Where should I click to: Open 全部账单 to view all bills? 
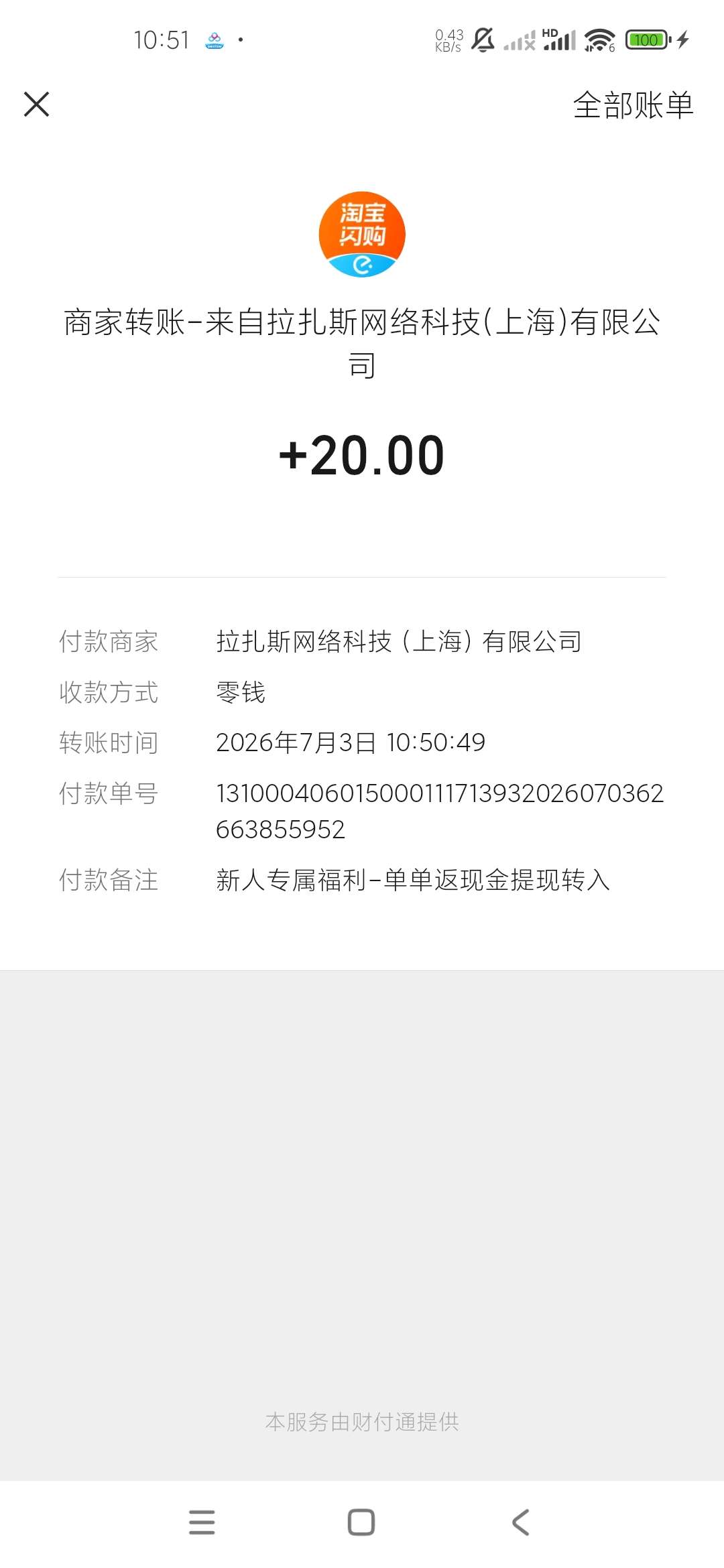(x=633, y=105)
